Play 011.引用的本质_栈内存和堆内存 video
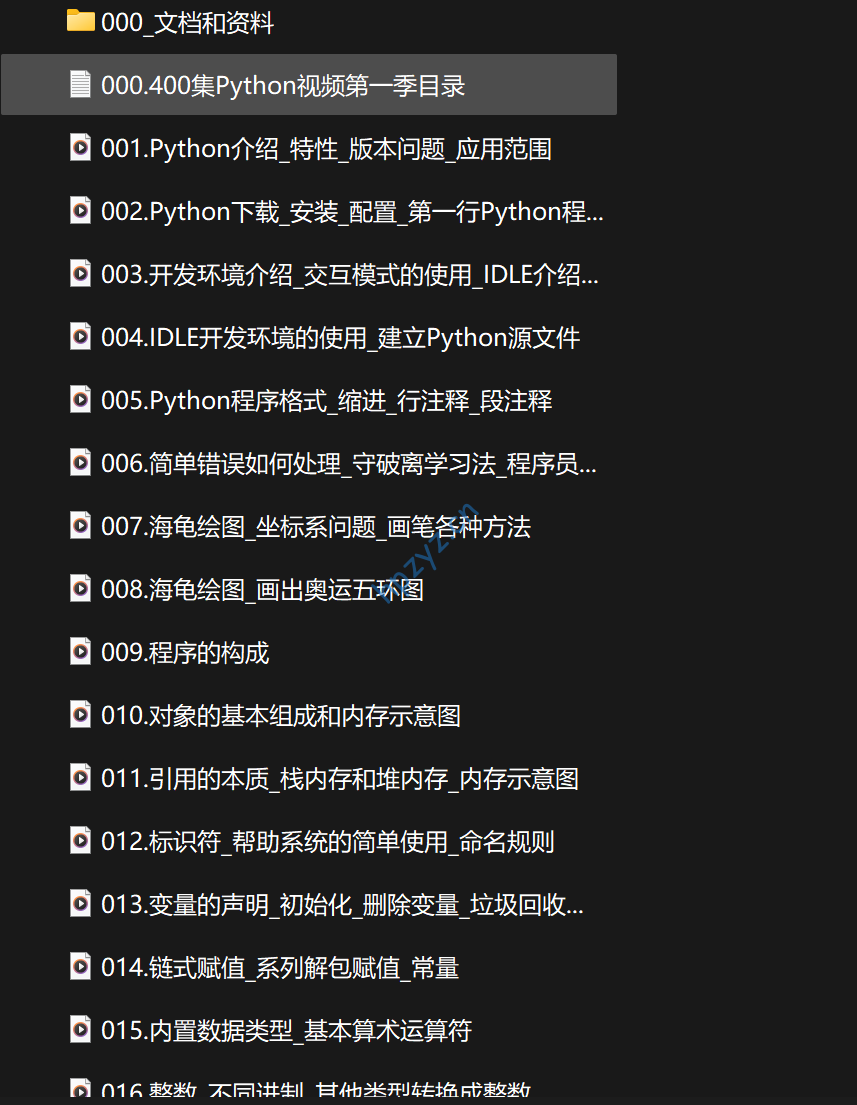The width and height of the screenshot is (857, 1105). [340, 779]
